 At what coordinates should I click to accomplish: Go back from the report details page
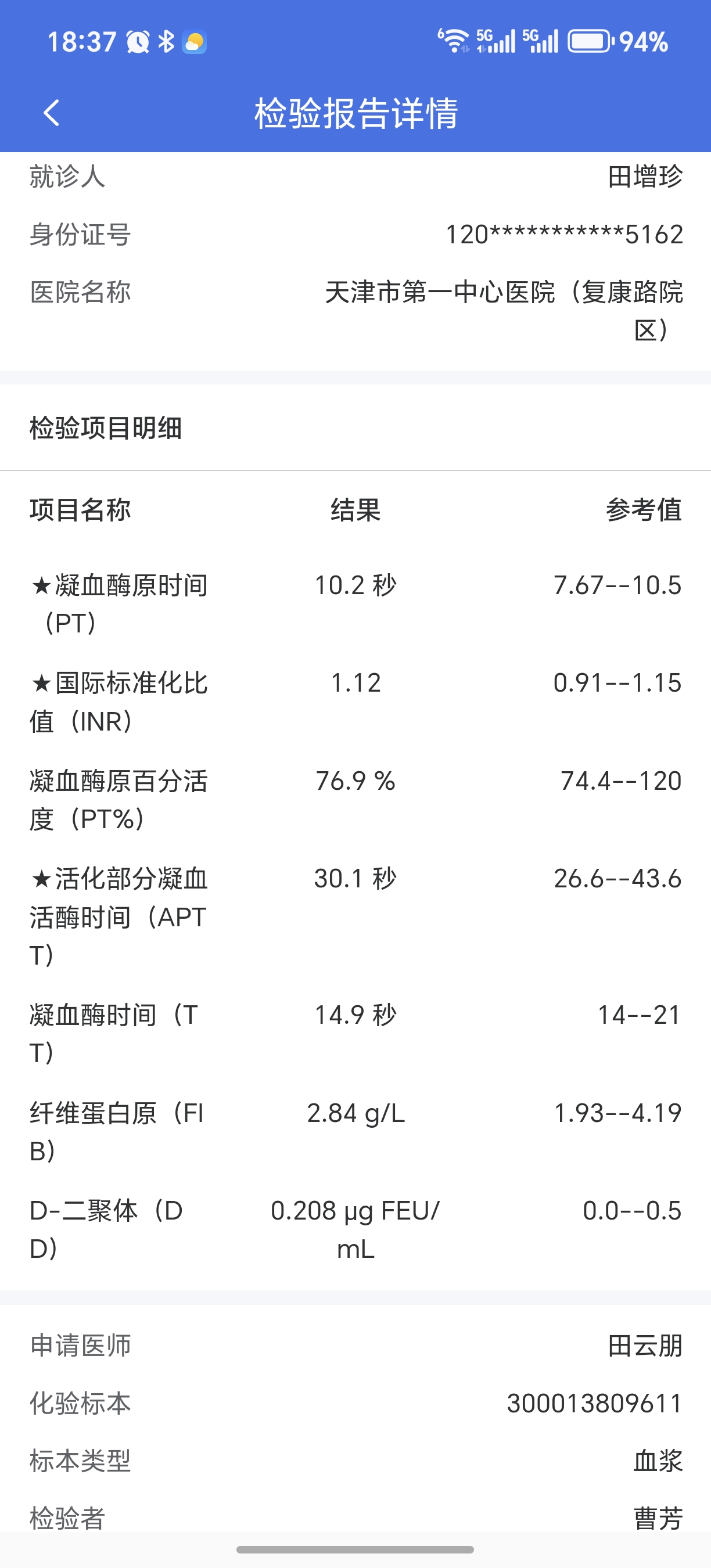pyautogui.click(x=52, y=113)
